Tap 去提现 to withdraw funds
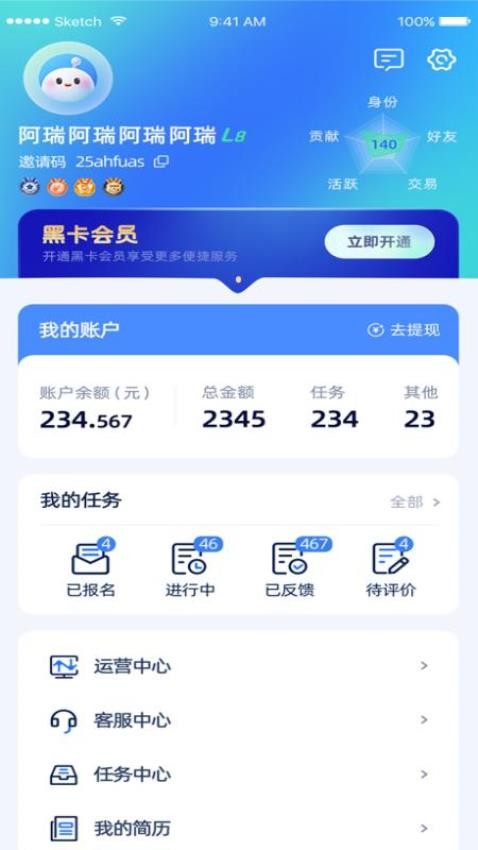 [x=403, y=330]
